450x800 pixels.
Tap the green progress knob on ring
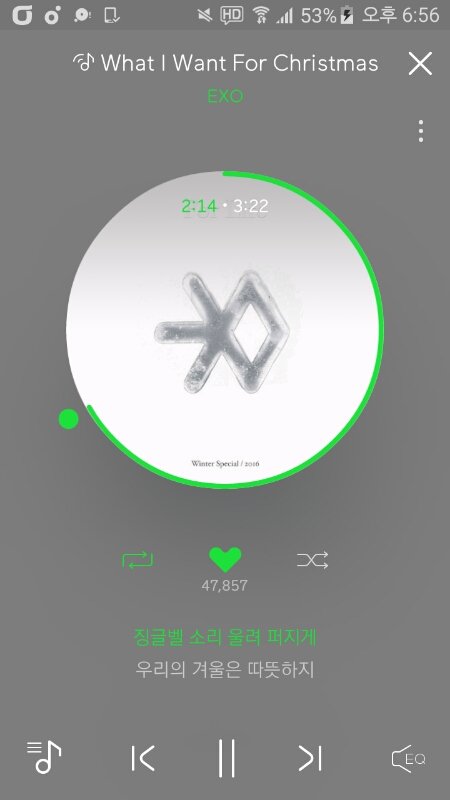[68, 419]
